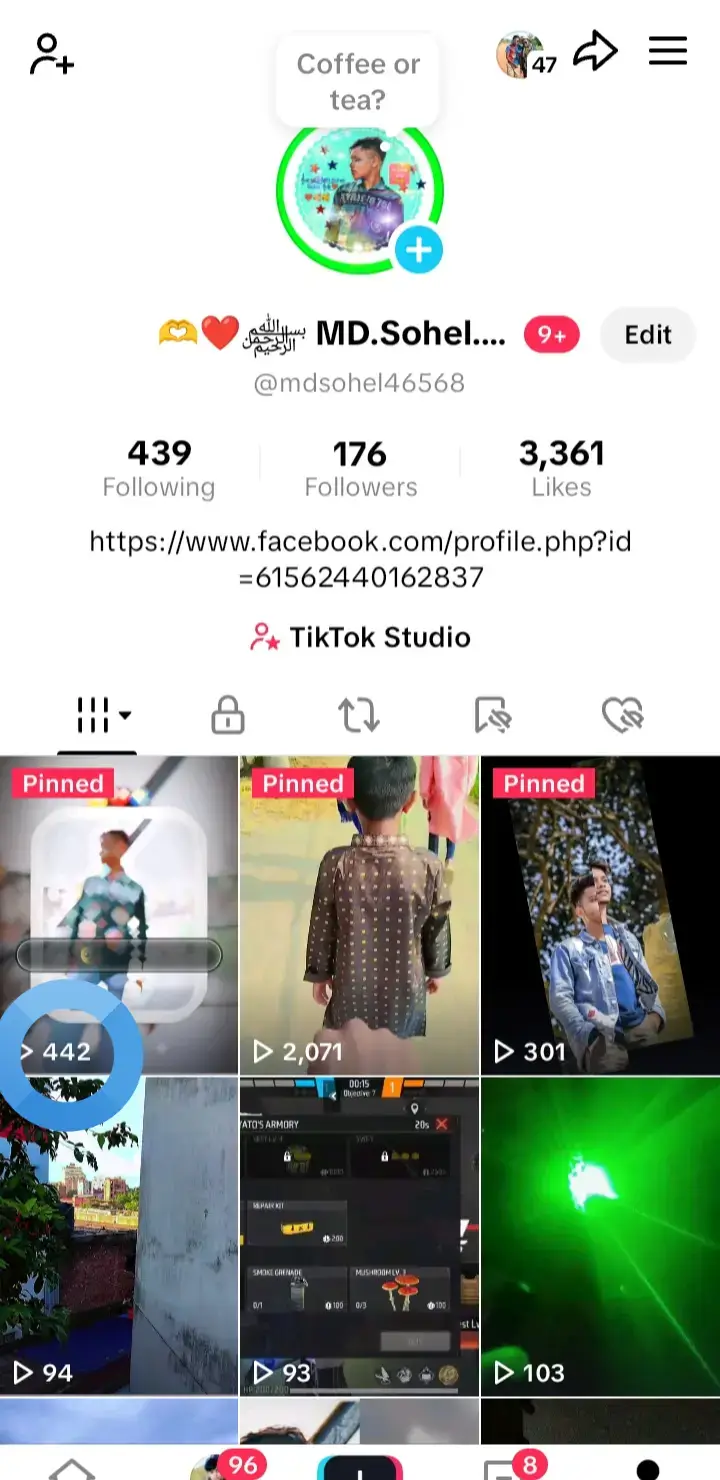This screenshot has width=720, height=1480.
Task: Open the 3,361 Likes details
Action: [561, 468]
